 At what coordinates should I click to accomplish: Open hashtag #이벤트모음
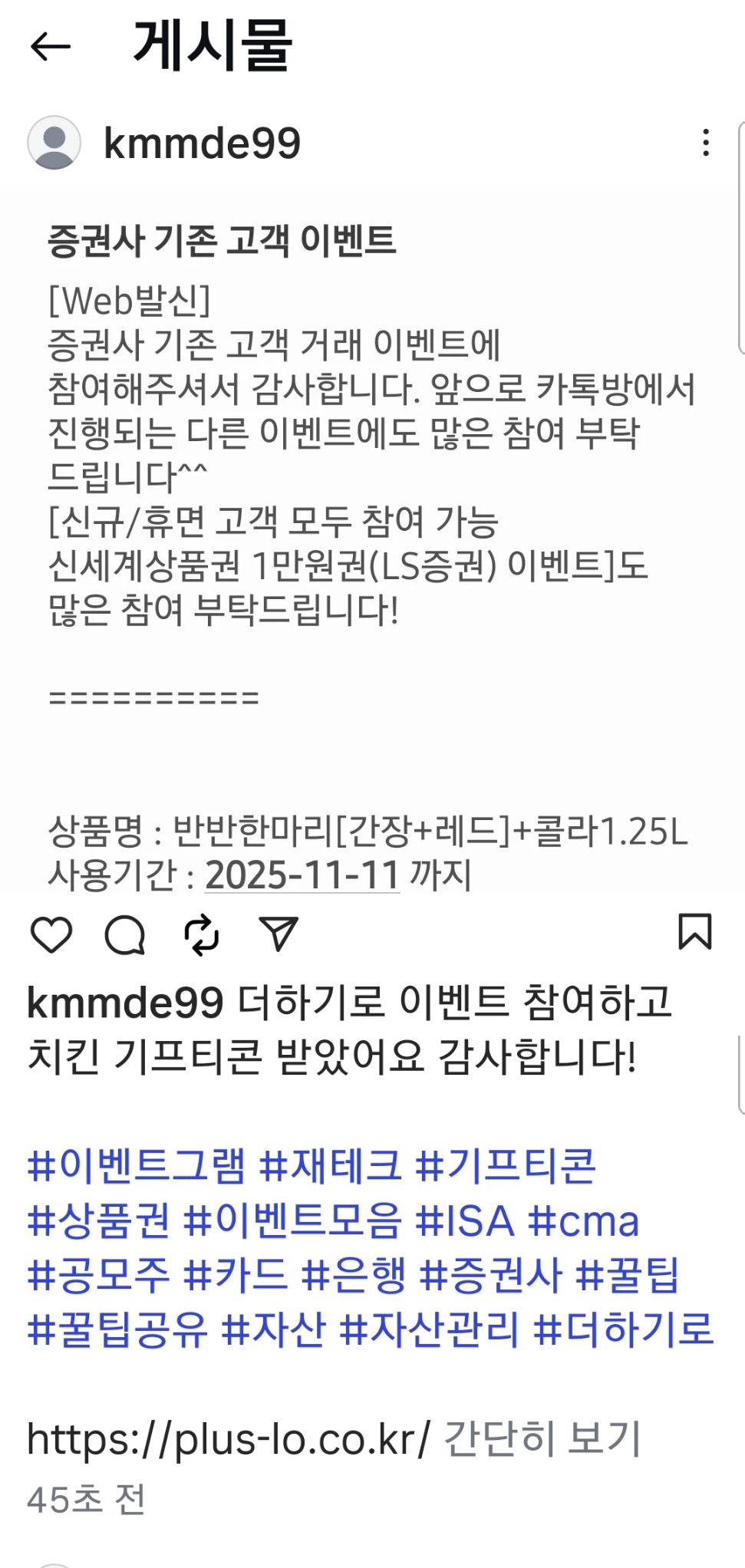click(x=292, y=1220)
